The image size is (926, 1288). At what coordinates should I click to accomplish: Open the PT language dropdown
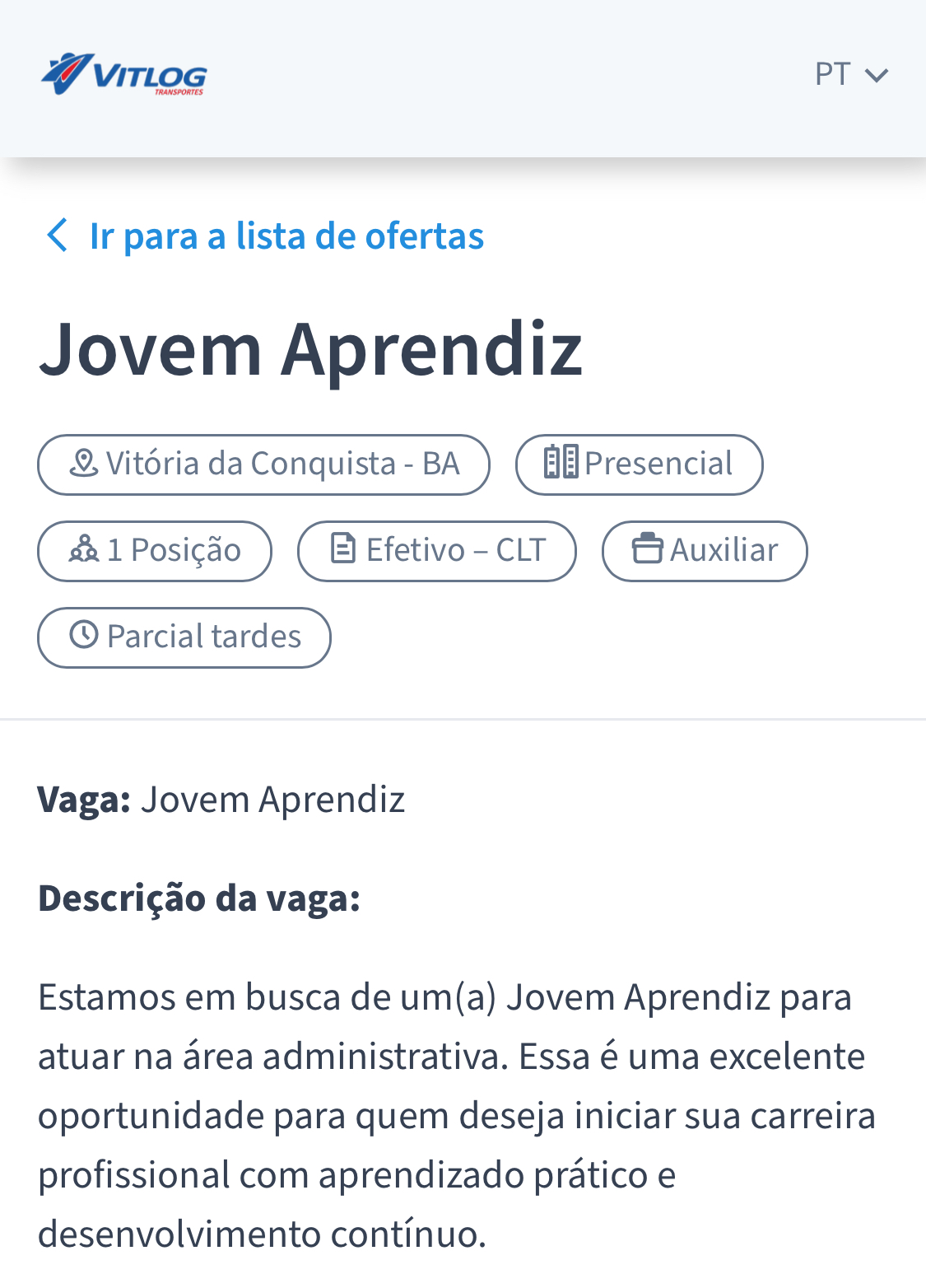point(851,74)
